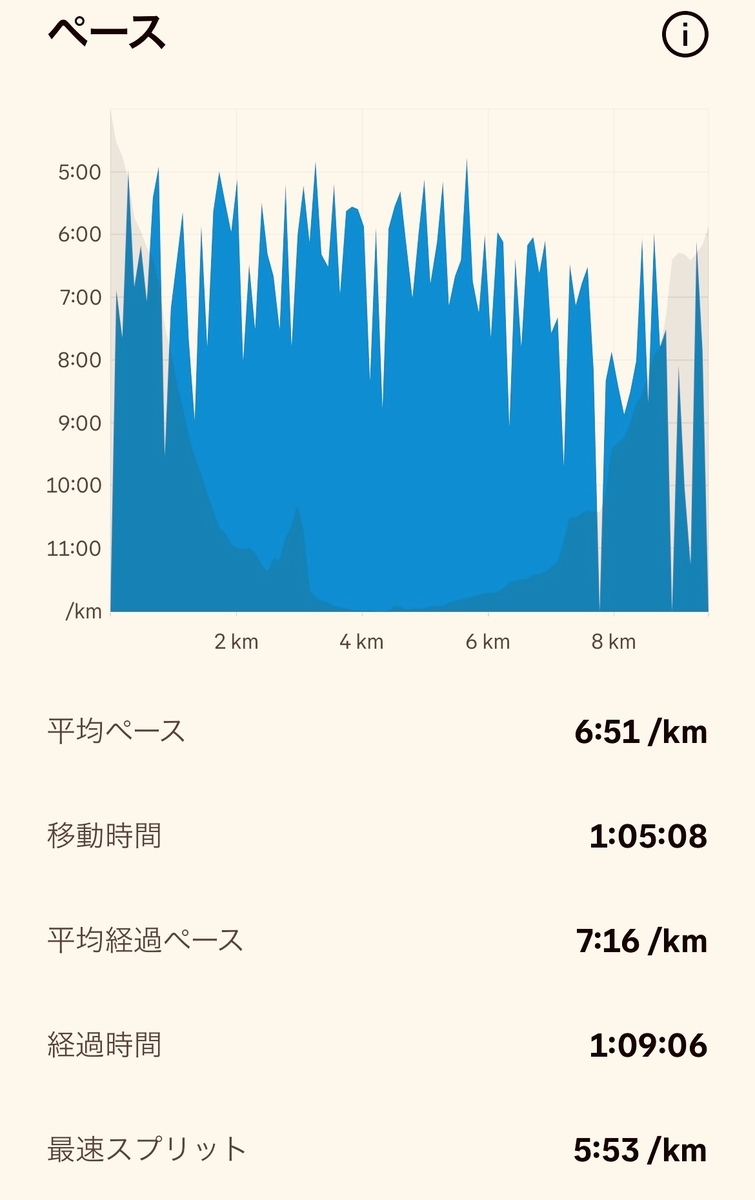
Task: Open the pace info icon
Action: coord(685,36)
